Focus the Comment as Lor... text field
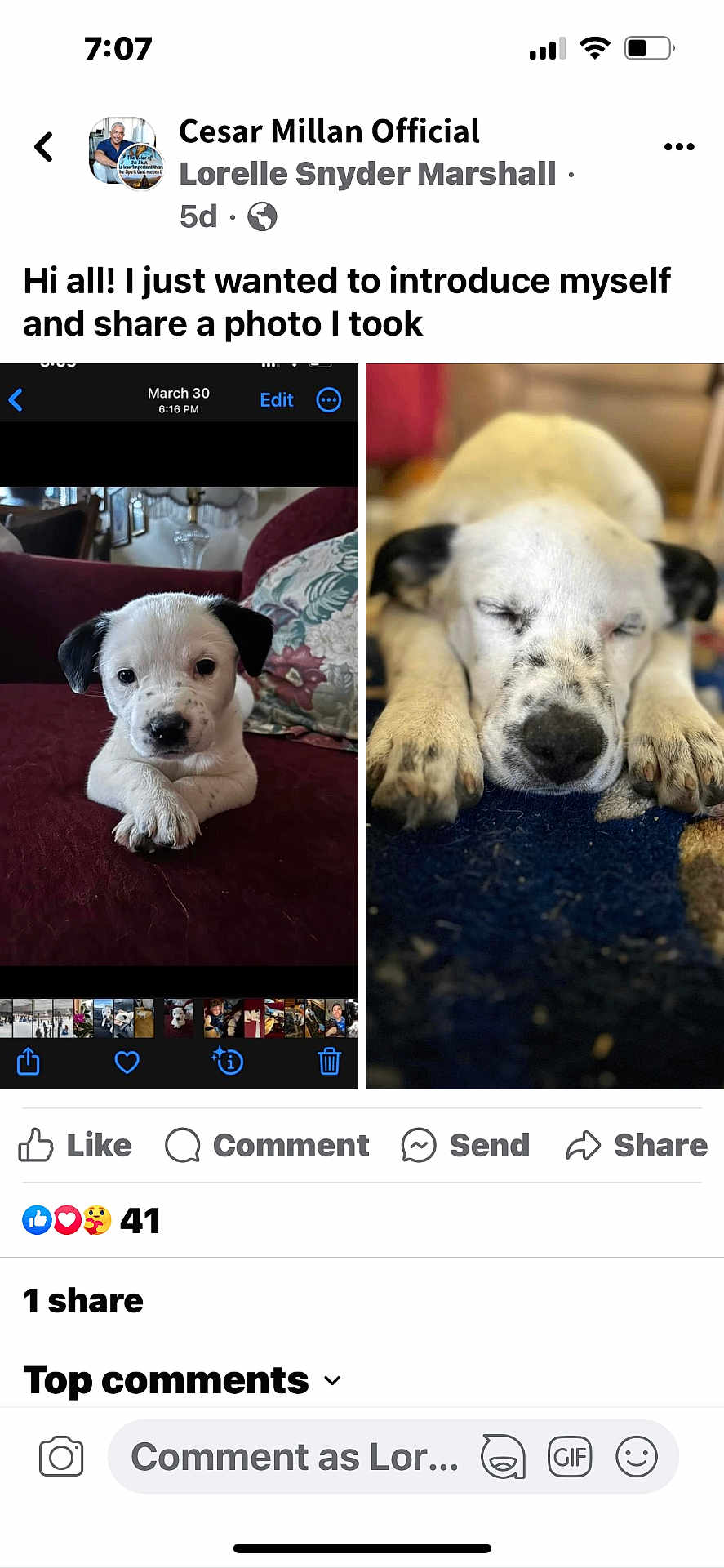 pos(294,1456)
